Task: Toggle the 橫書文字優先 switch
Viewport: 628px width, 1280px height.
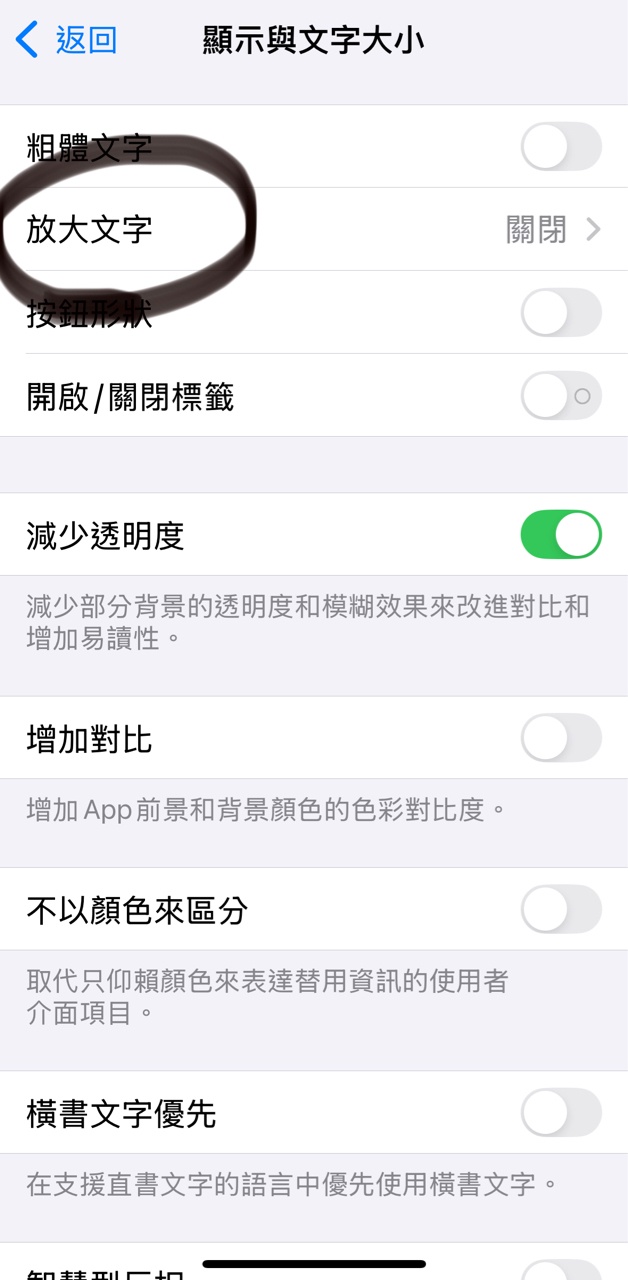Action: tap(561, 1113)
